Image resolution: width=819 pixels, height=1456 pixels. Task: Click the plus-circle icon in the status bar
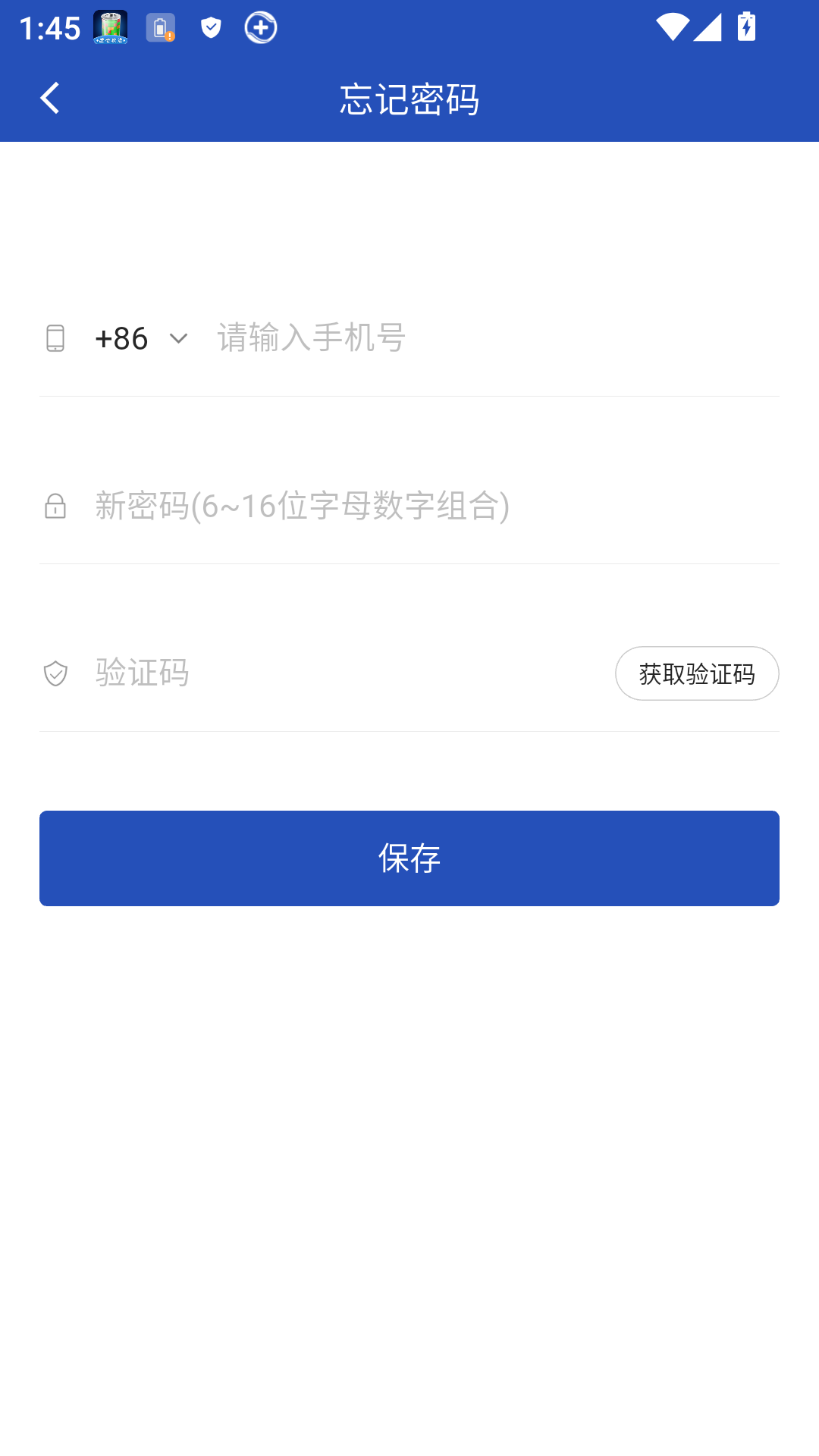pos(260,27)
